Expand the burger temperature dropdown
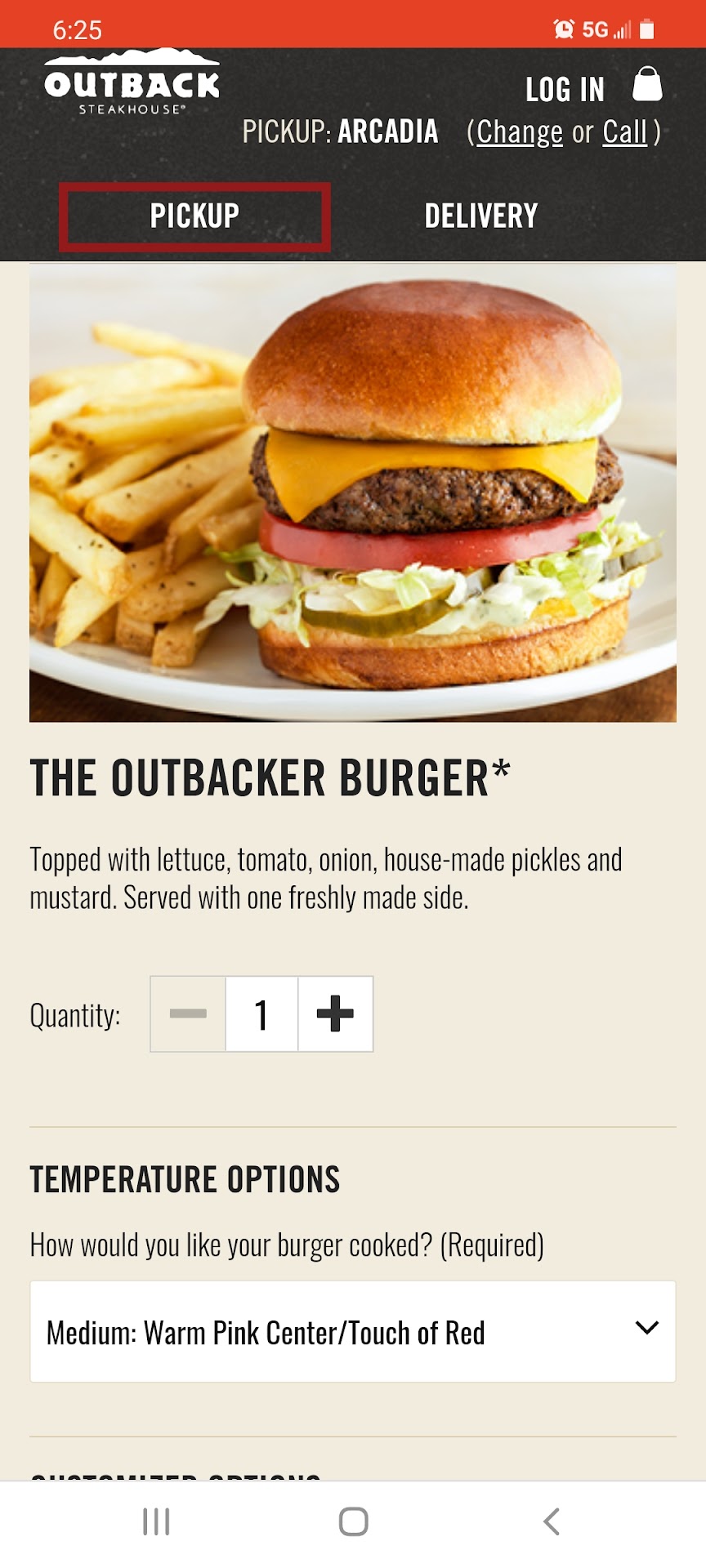Viewport: 706px width, 1568px height. coord(352,1332)
